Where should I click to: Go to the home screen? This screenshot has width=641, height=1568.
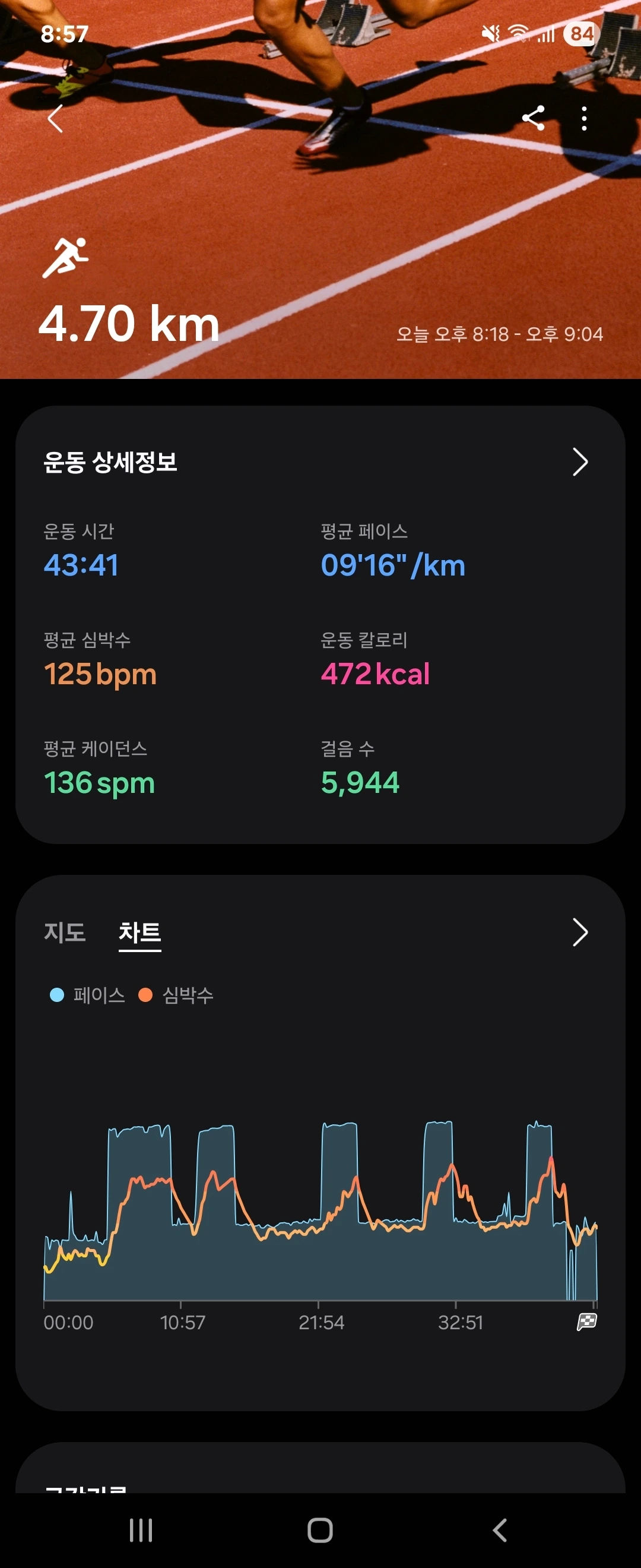tap(320, 1529)
